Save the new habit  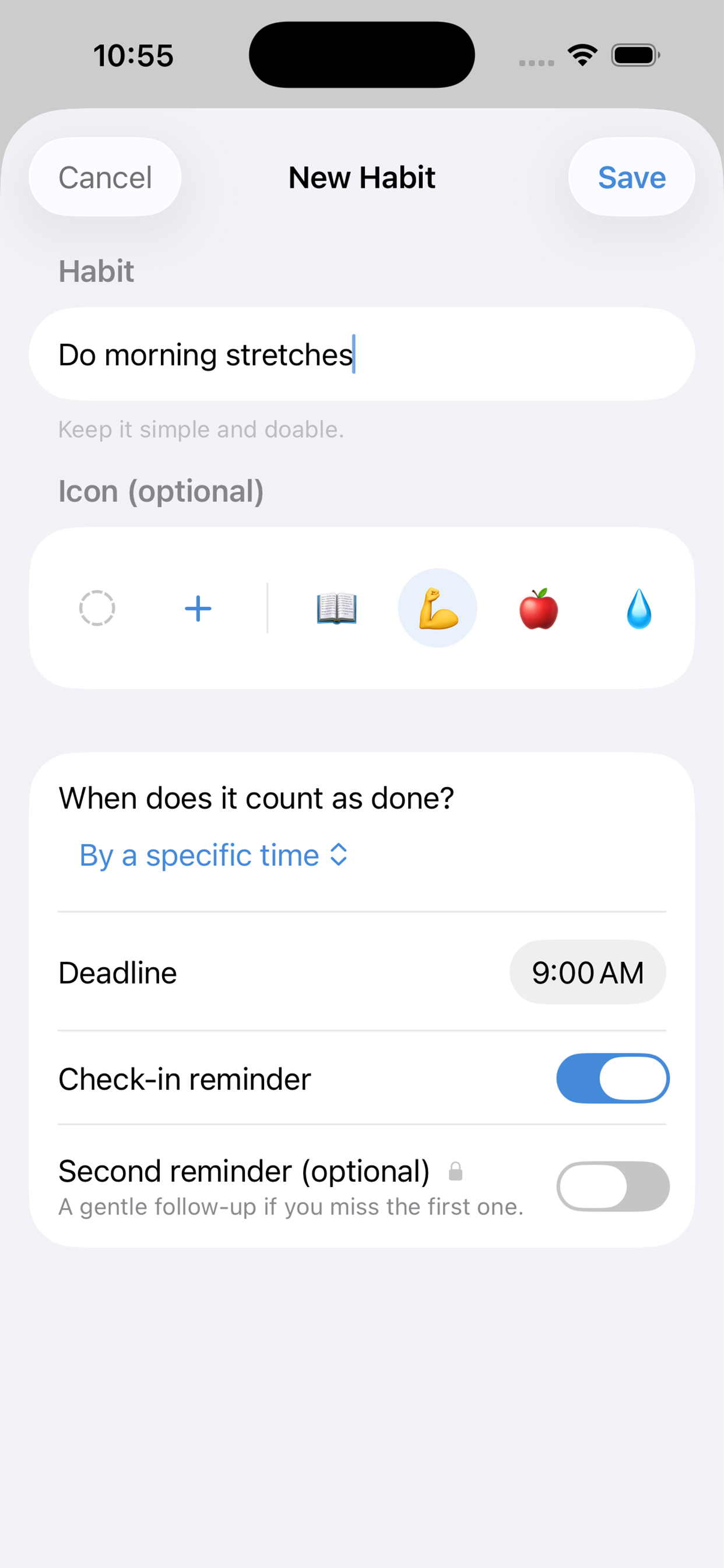pyautogui.click(x=631, y=177)
